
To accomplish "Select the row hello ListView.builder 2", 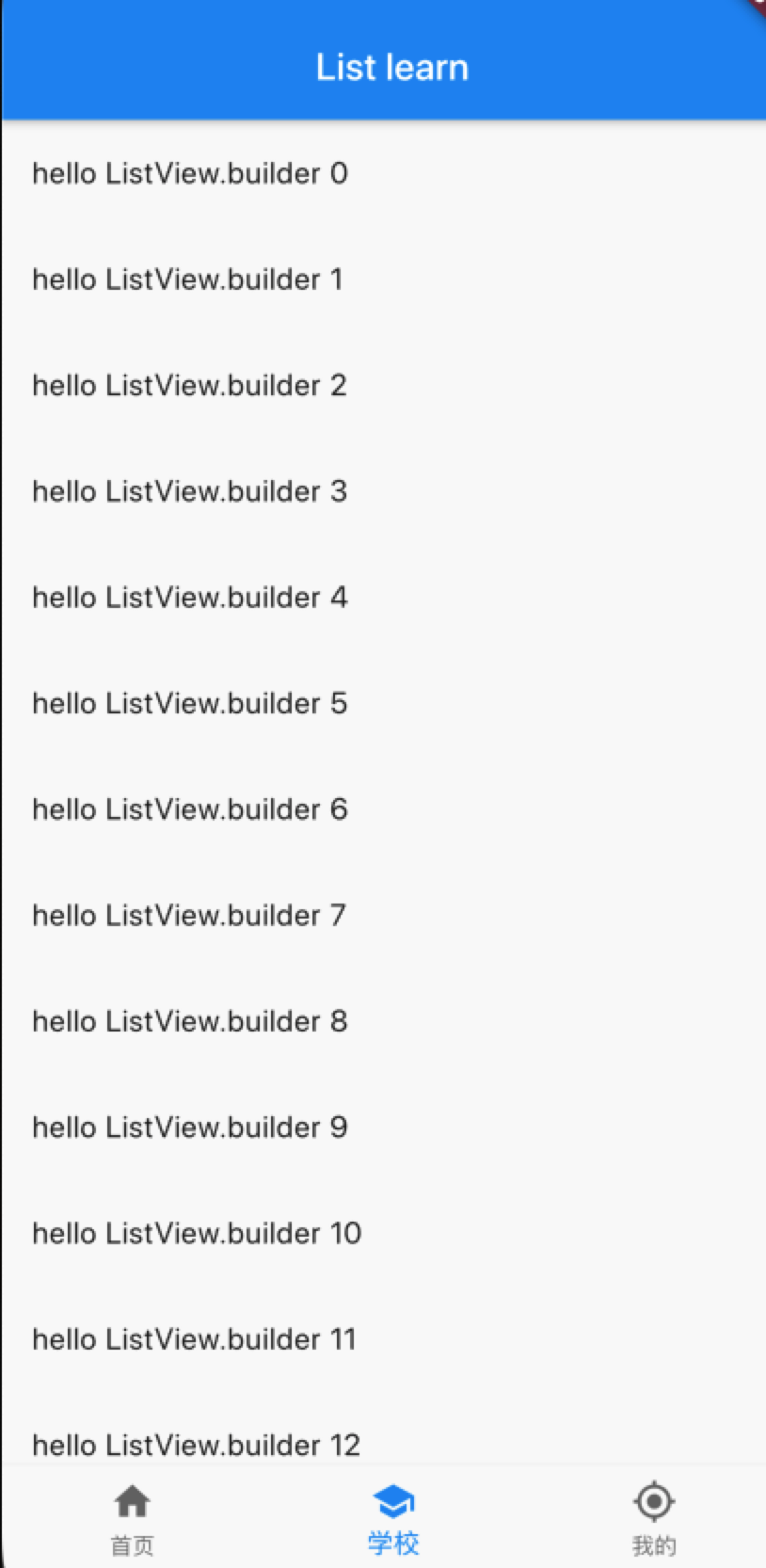I will tap(190, 385).
